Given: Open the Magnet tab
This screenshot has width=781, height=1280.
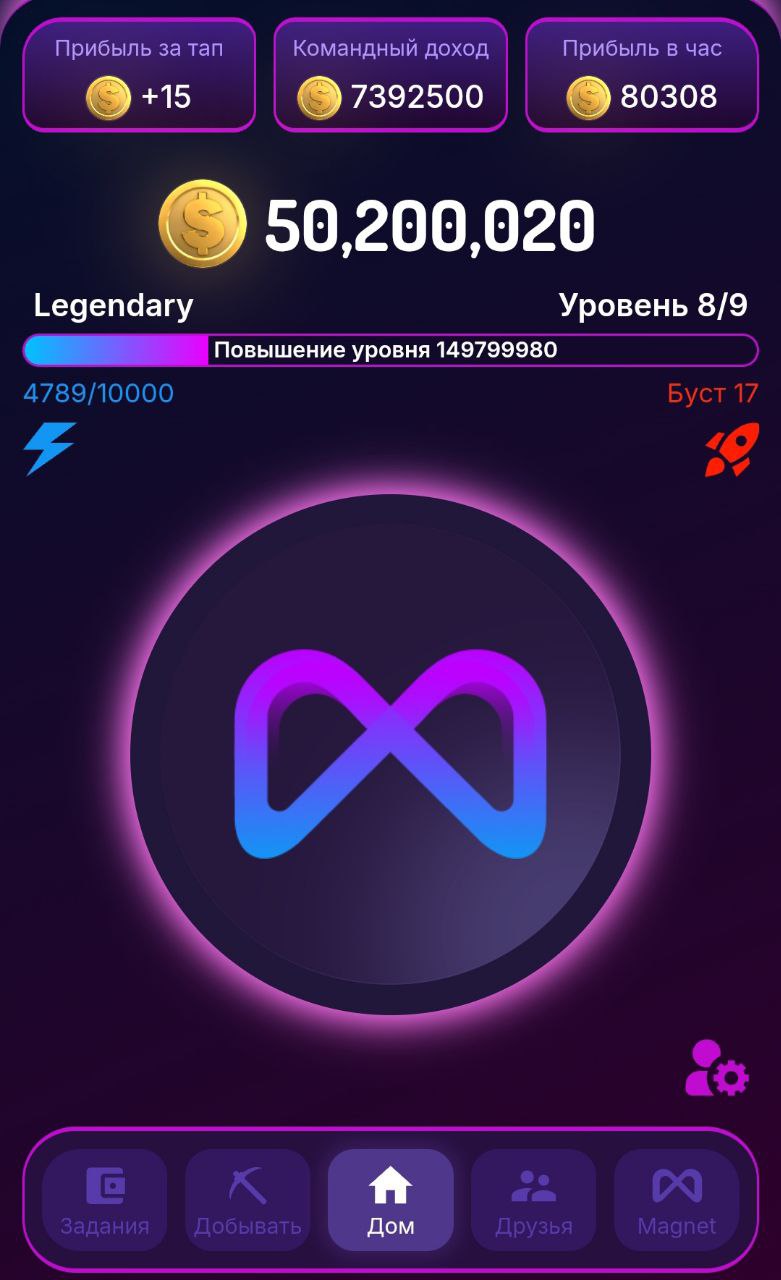Looking at the screenshot, I should [x=676, y=1200].
